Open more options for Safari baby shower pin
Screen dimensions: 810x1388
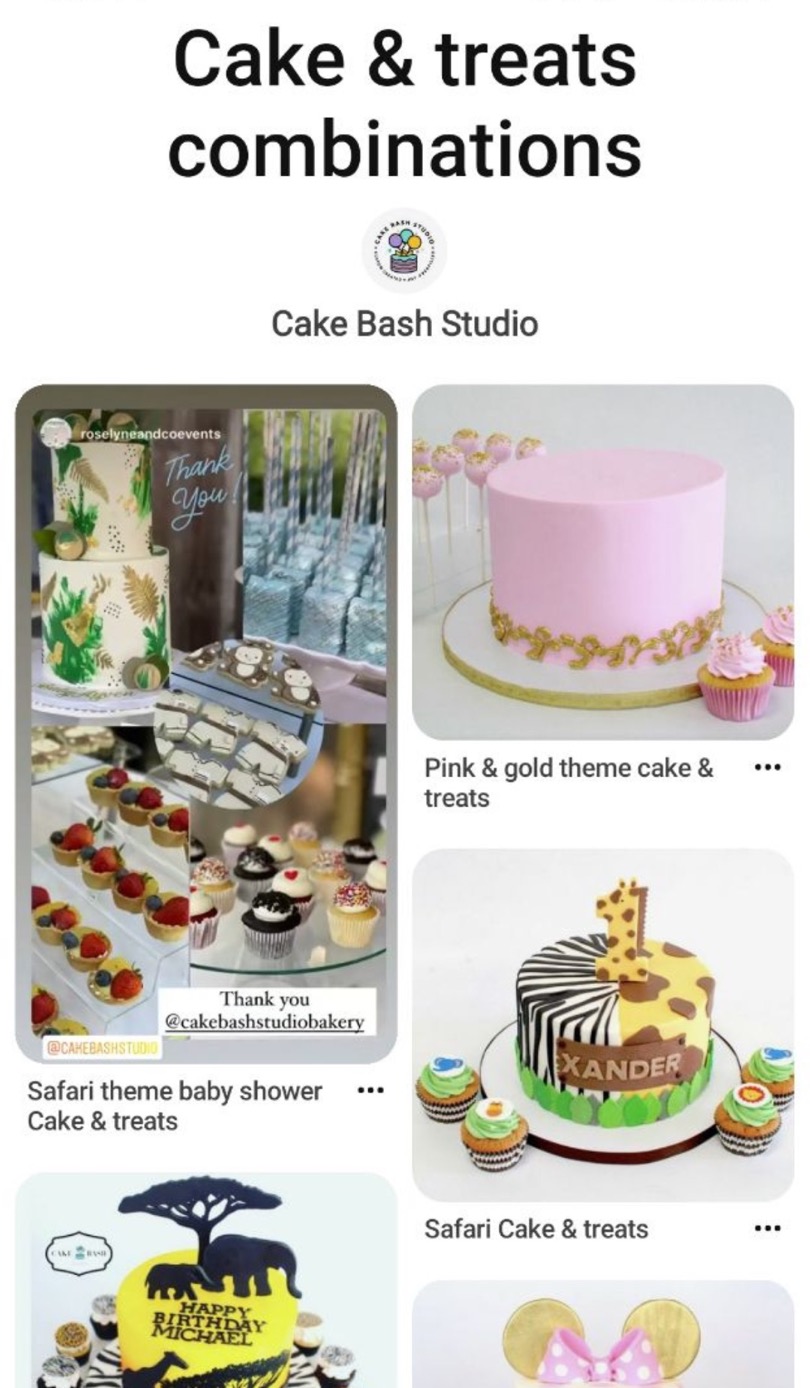(x=370, y=1091)
